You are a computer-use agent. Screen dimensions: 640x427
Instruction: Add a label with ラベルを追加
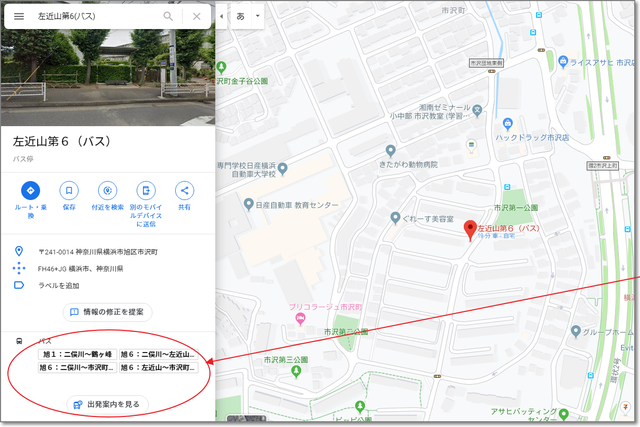[x=58, y=285]
